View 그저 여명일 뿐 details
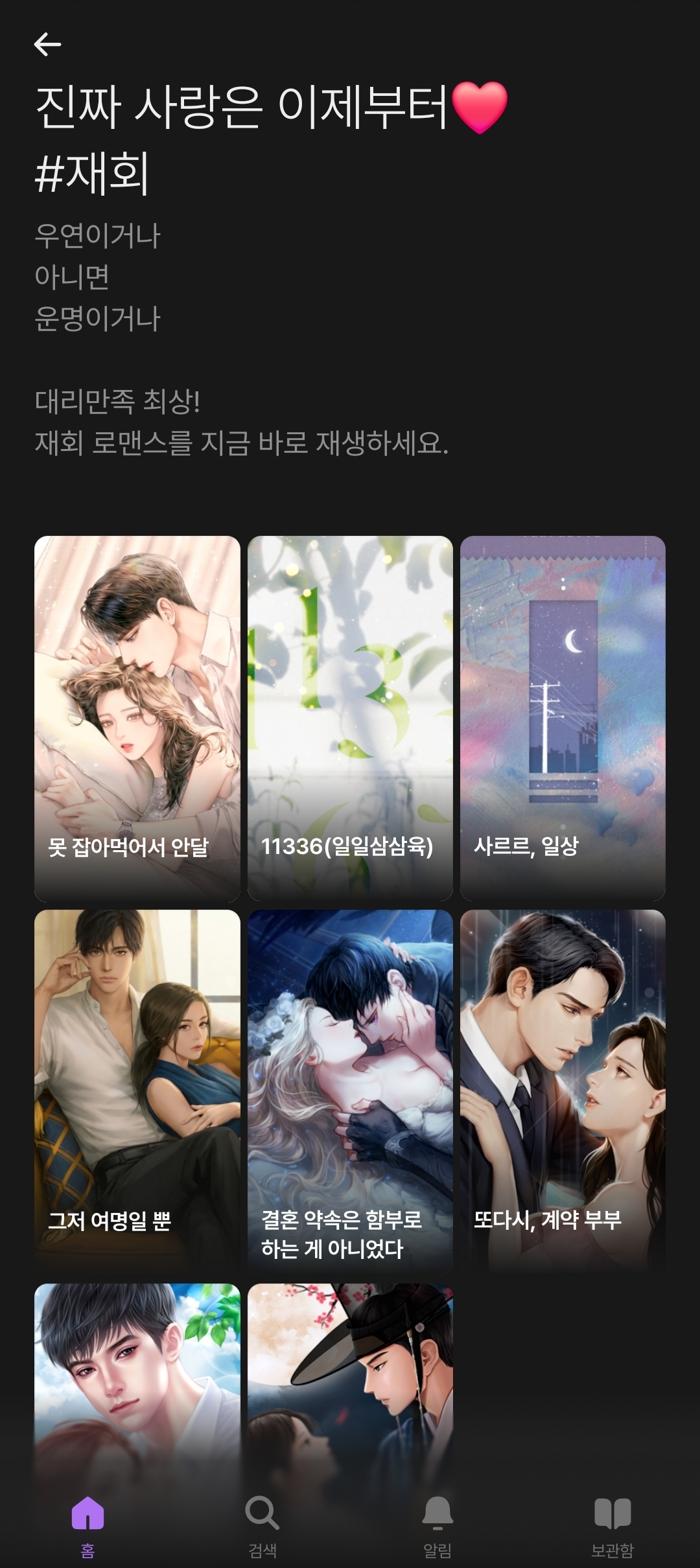 click(x=137, y=1092)
